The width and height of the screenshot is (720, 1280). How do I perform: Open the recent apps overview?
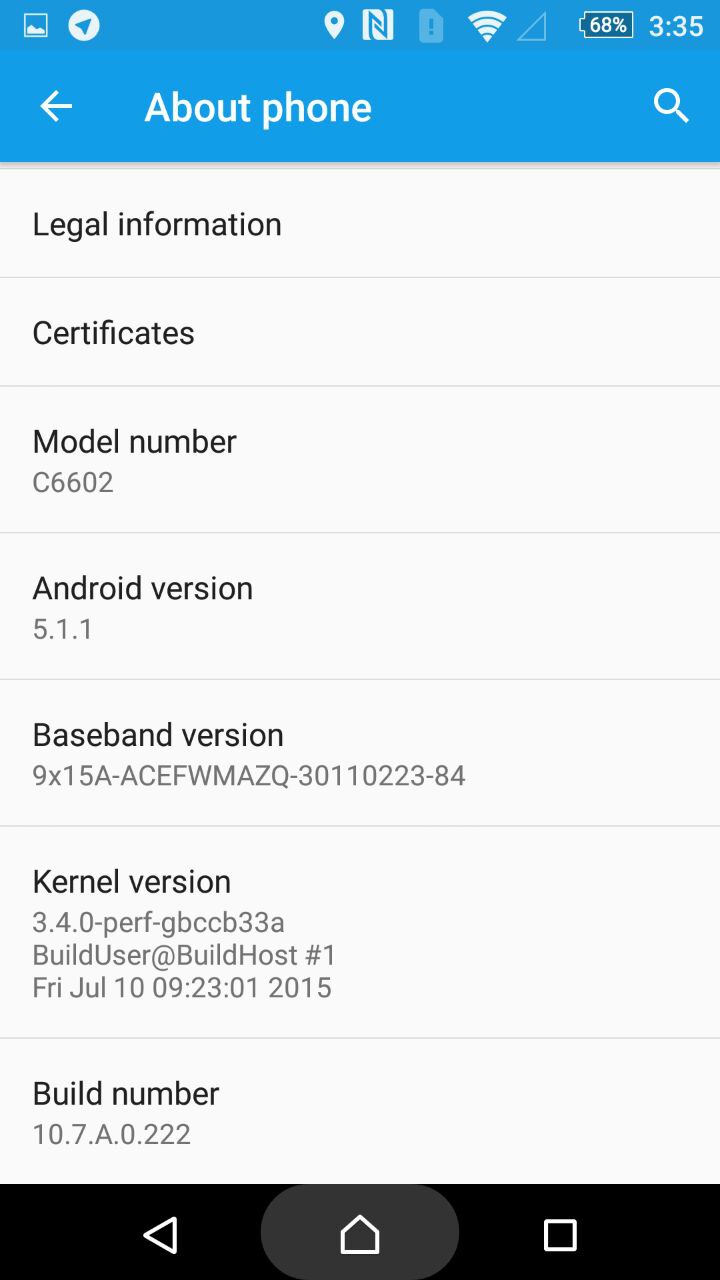coord(560,1234)
